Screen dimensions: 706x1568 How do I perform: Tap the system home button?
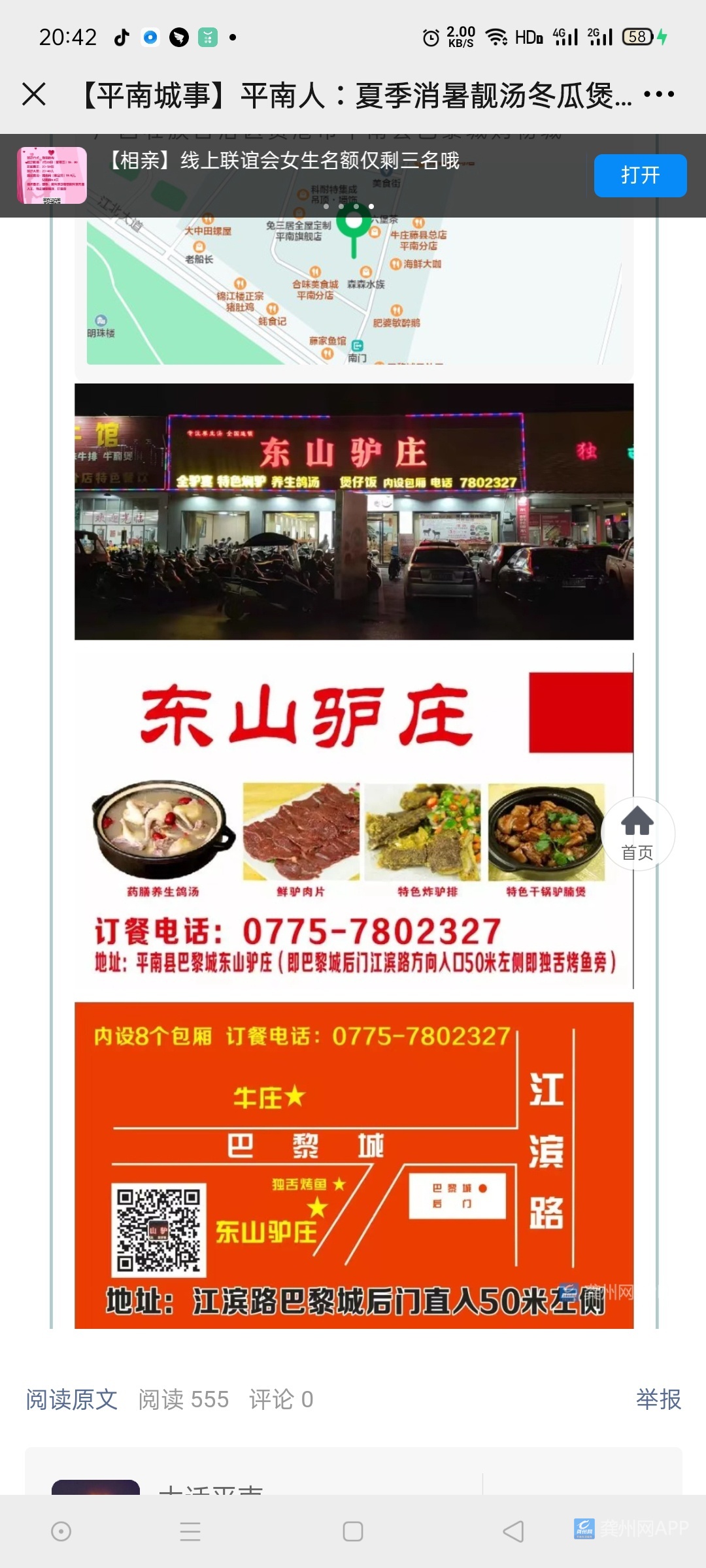[353, 1531]
